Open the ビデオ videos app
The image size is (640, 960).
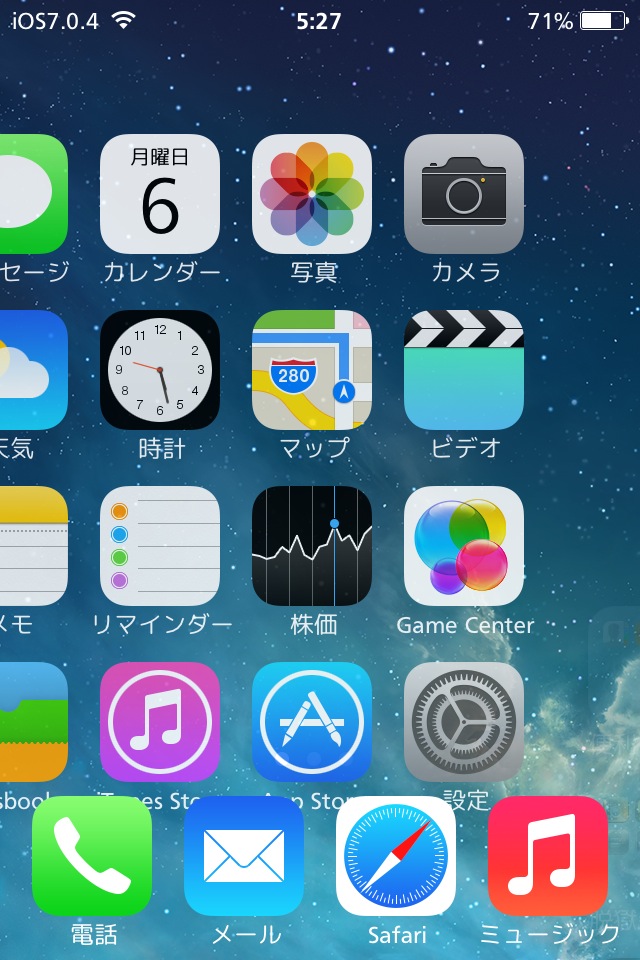[464, 370]
